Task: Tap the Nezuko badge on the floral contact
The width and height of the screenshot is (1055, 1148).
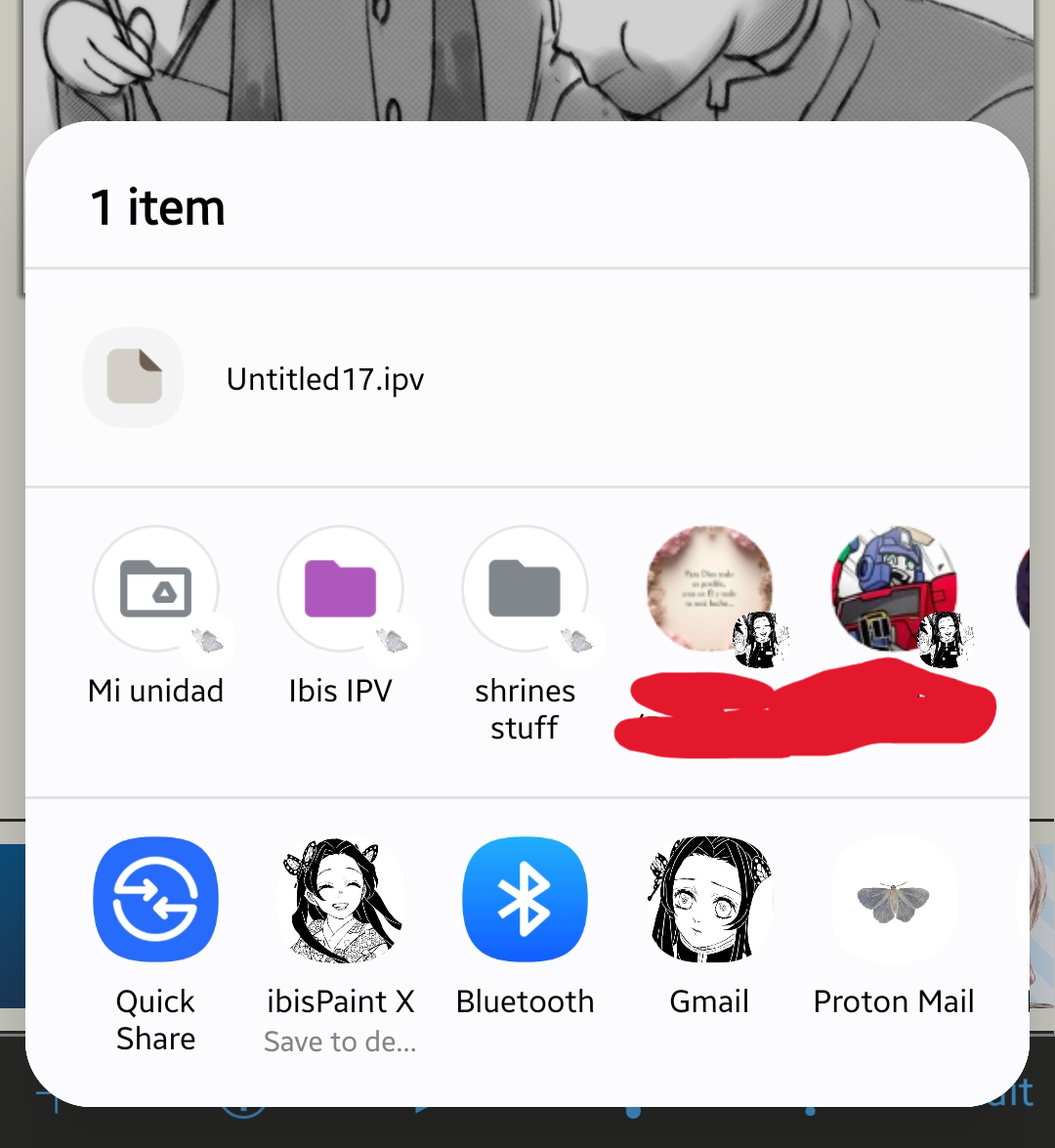Action: click(760, 642)
